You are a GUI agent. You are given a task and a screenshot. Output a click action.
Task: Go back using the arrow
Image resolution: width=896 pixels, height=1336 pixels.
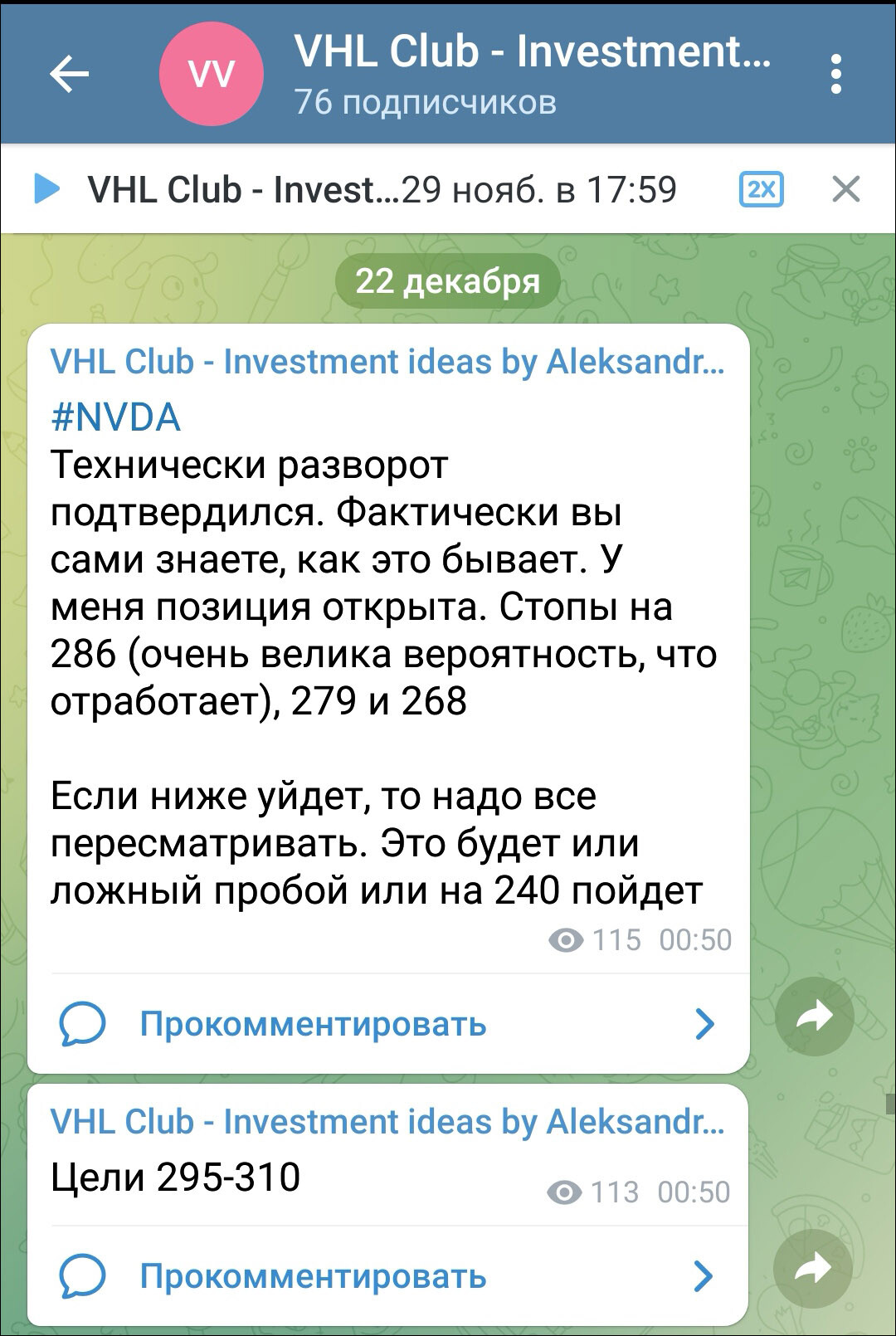pyautogui.click(x=69, y=75)
